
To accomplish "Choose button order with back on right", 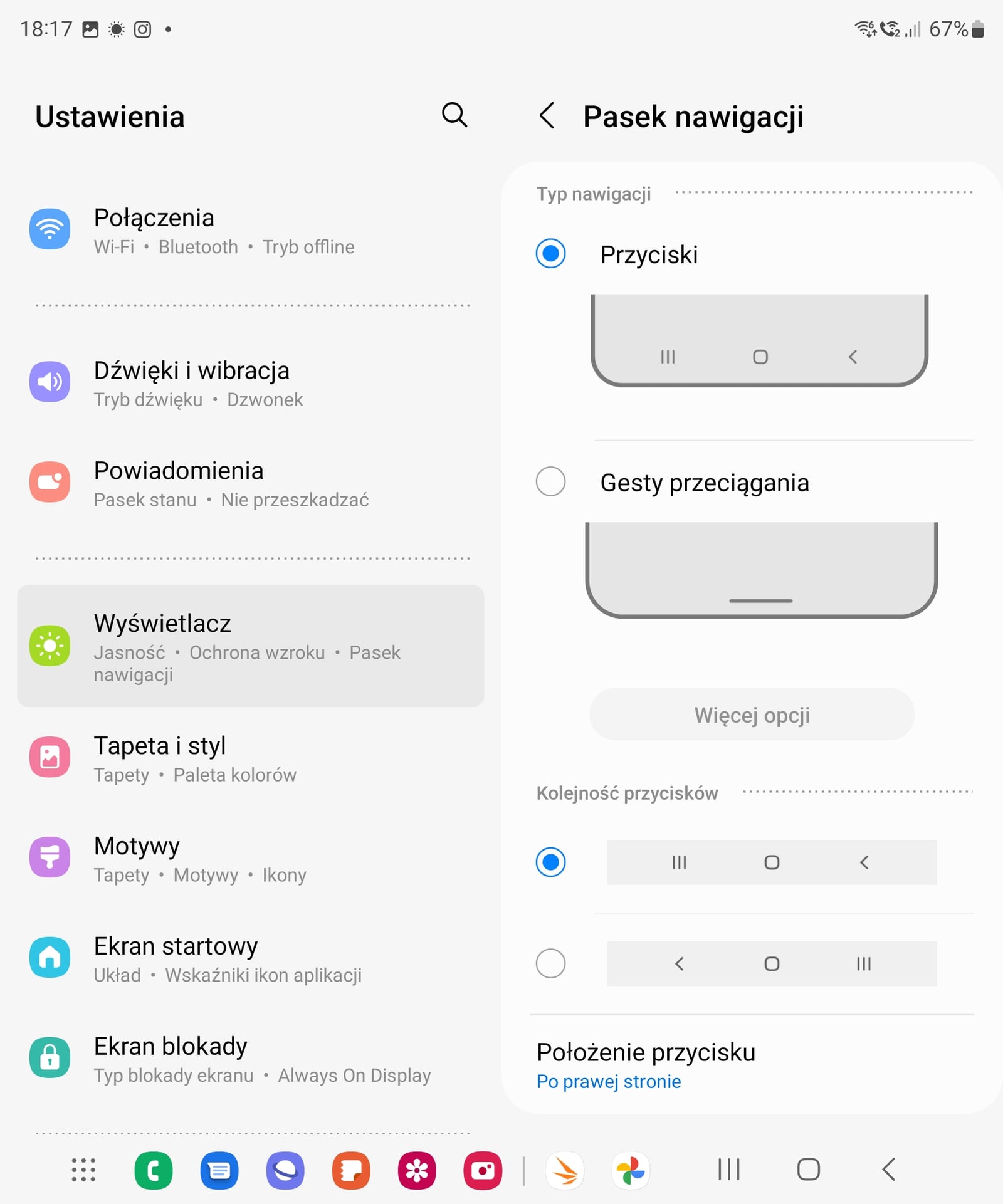I will [550, 862].
